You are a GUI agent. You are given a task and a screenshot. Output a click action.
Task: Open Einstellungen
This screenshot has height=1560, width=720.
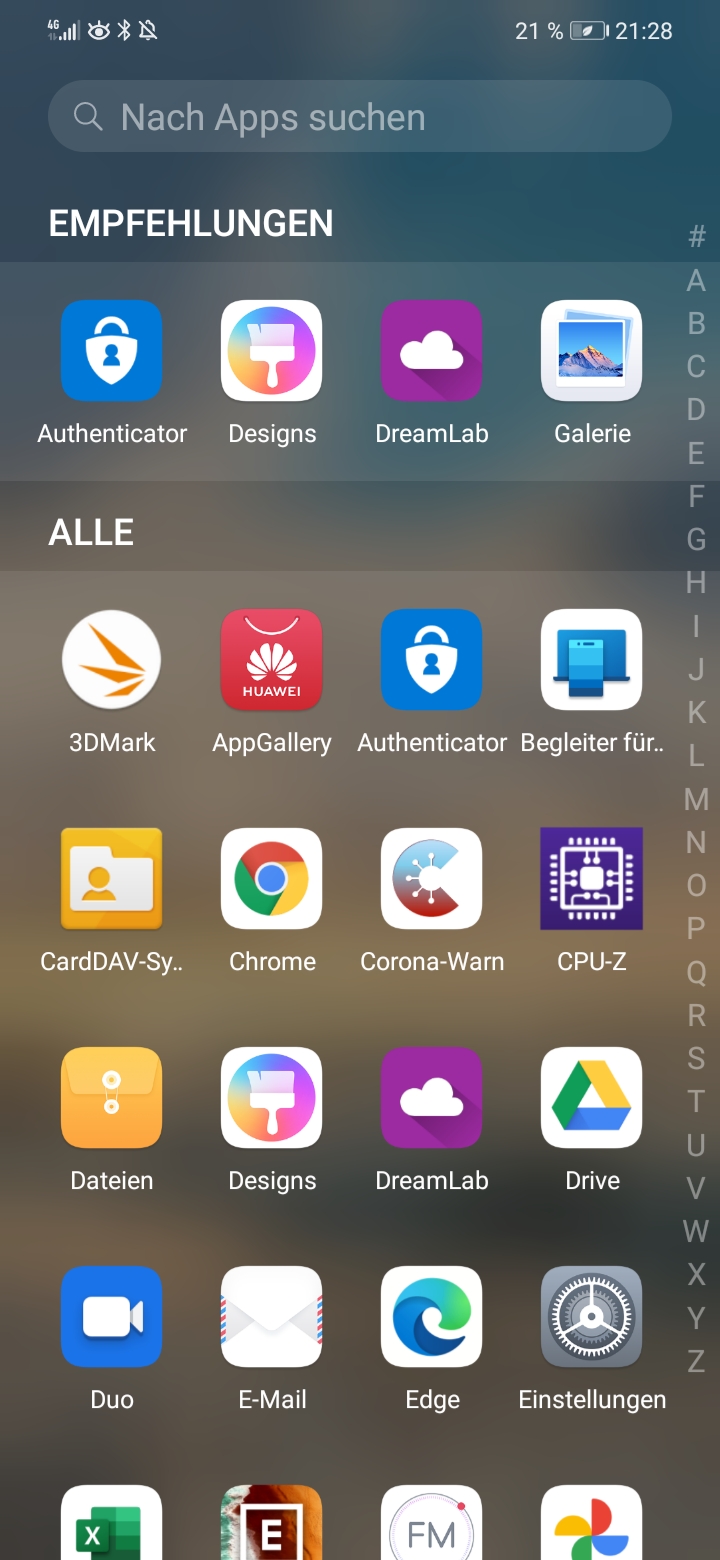[x=591, y=1317]
